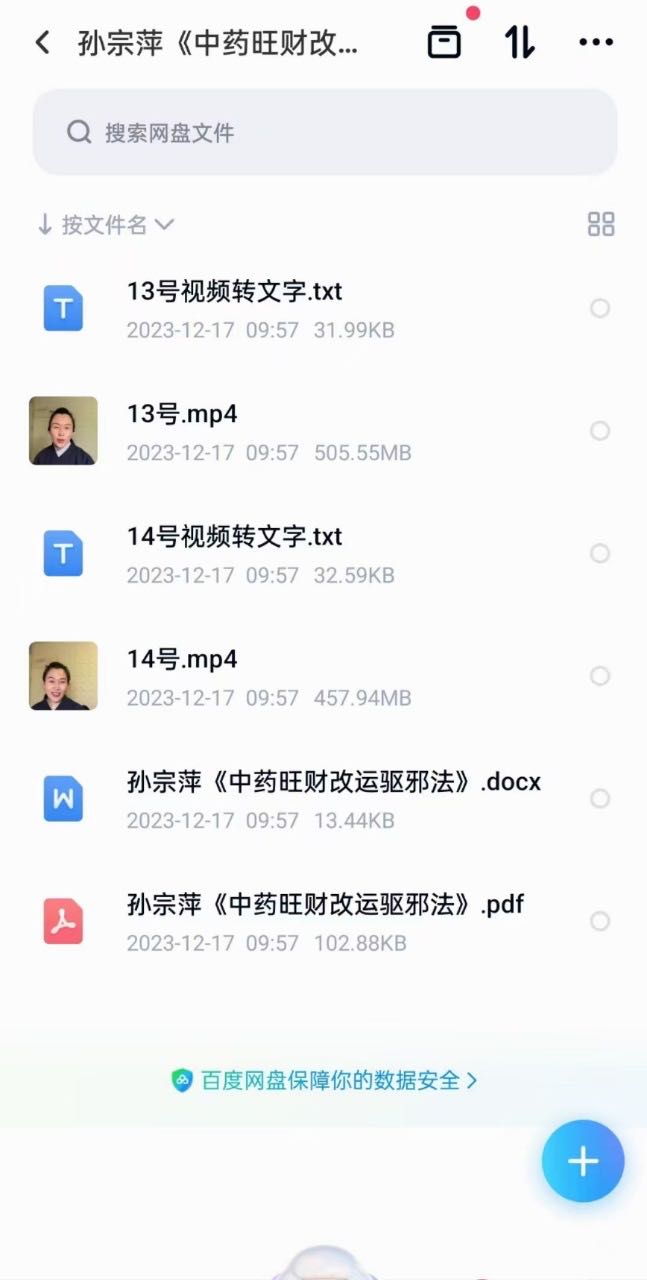Viewport: 647px width, 1280px height.
Task: Select the .docx file circle
Action: point(600,798)
